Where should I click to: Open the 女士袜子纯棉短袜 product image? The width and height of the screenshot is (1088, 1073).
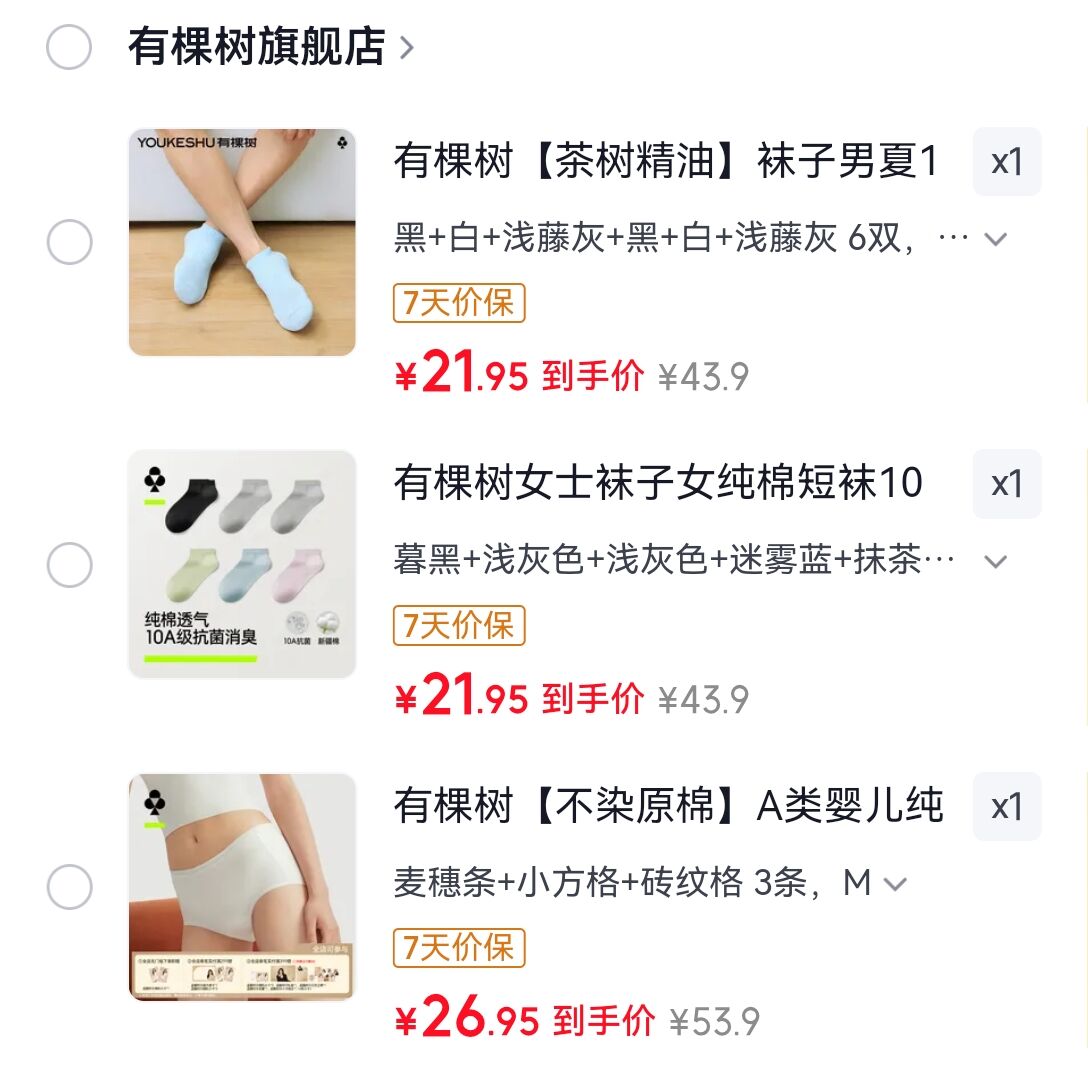coord(242,564)
